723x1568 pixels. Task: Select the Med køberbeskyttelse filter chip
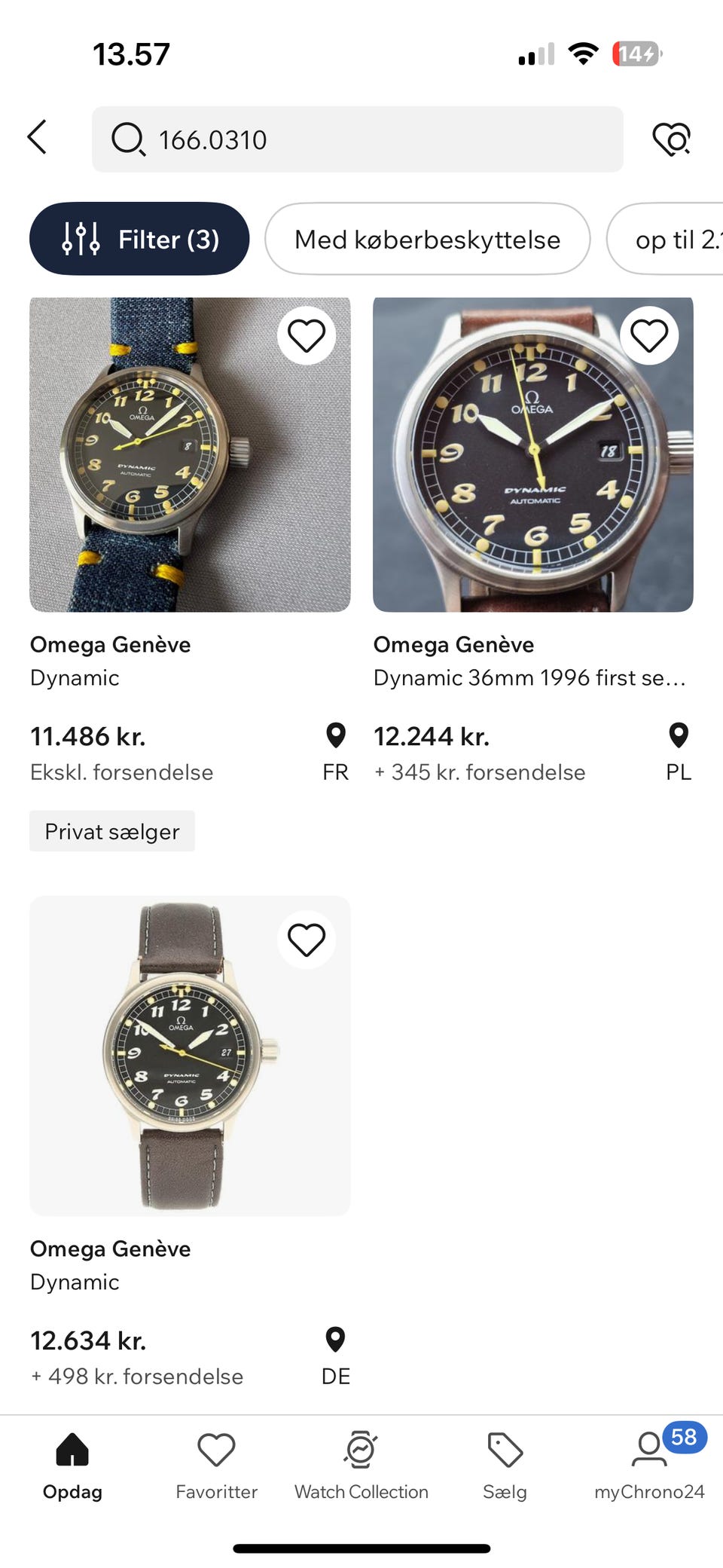point(427,238)
